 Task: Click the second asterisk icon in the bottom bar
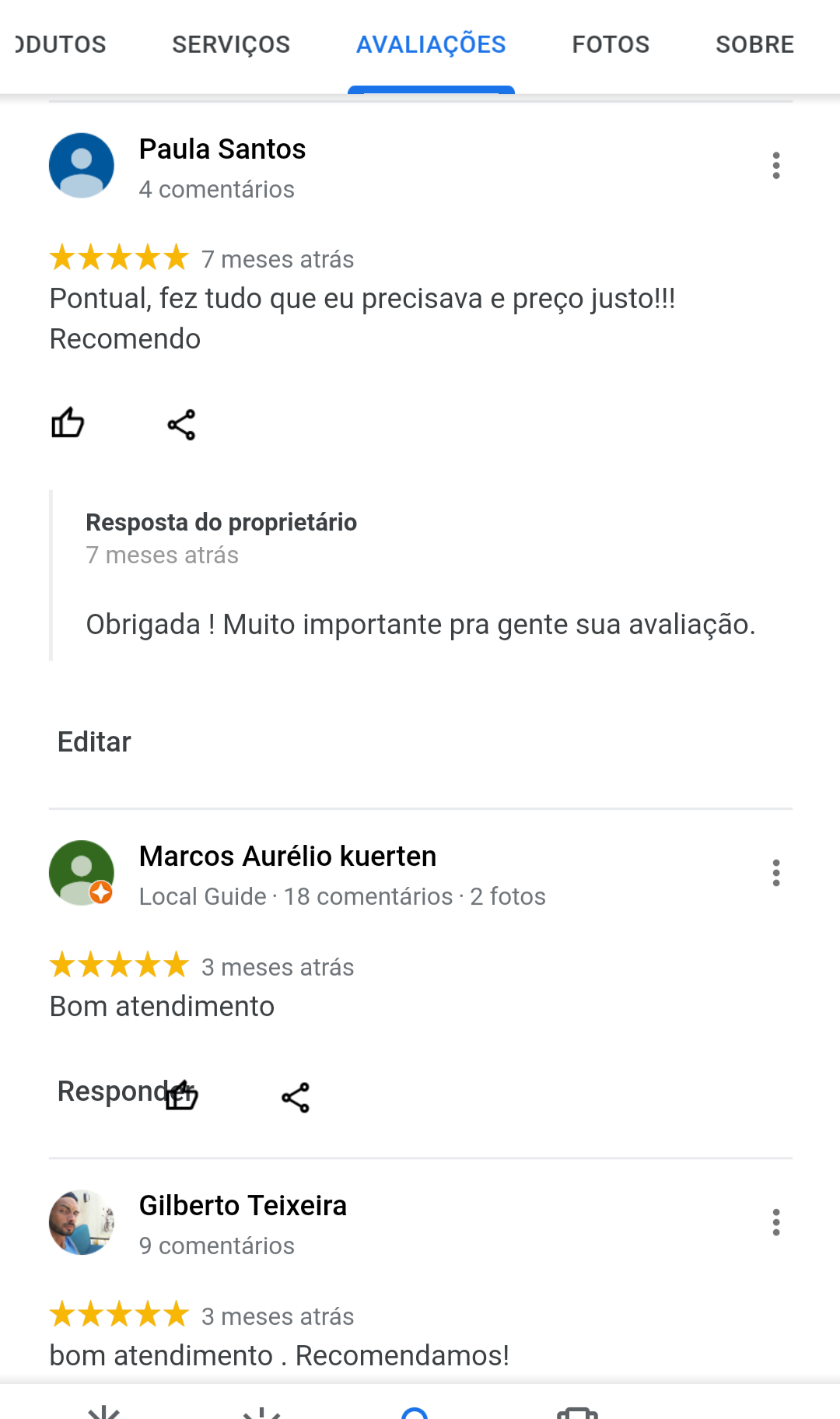coord(263,1410)
